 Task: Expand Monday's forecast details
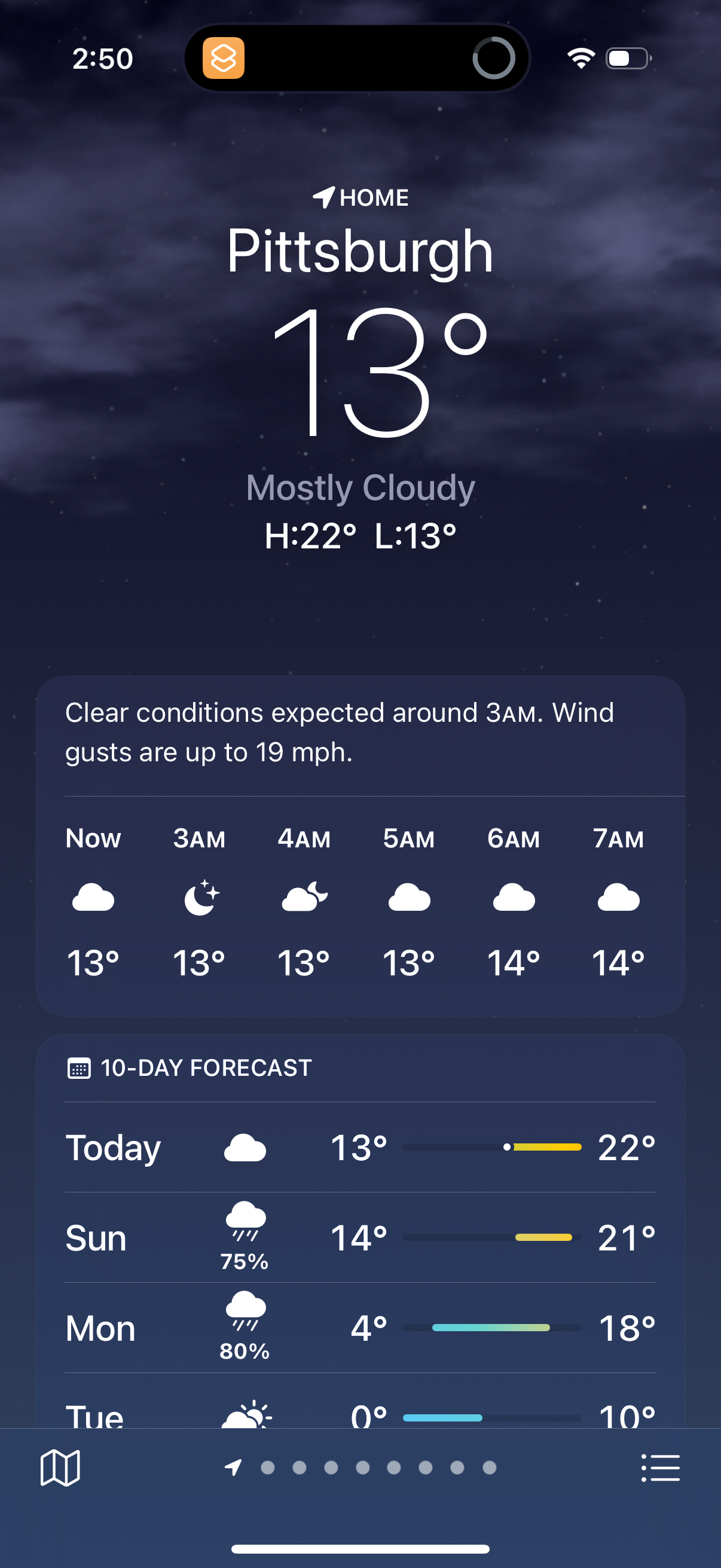(x=360, y=1327)
